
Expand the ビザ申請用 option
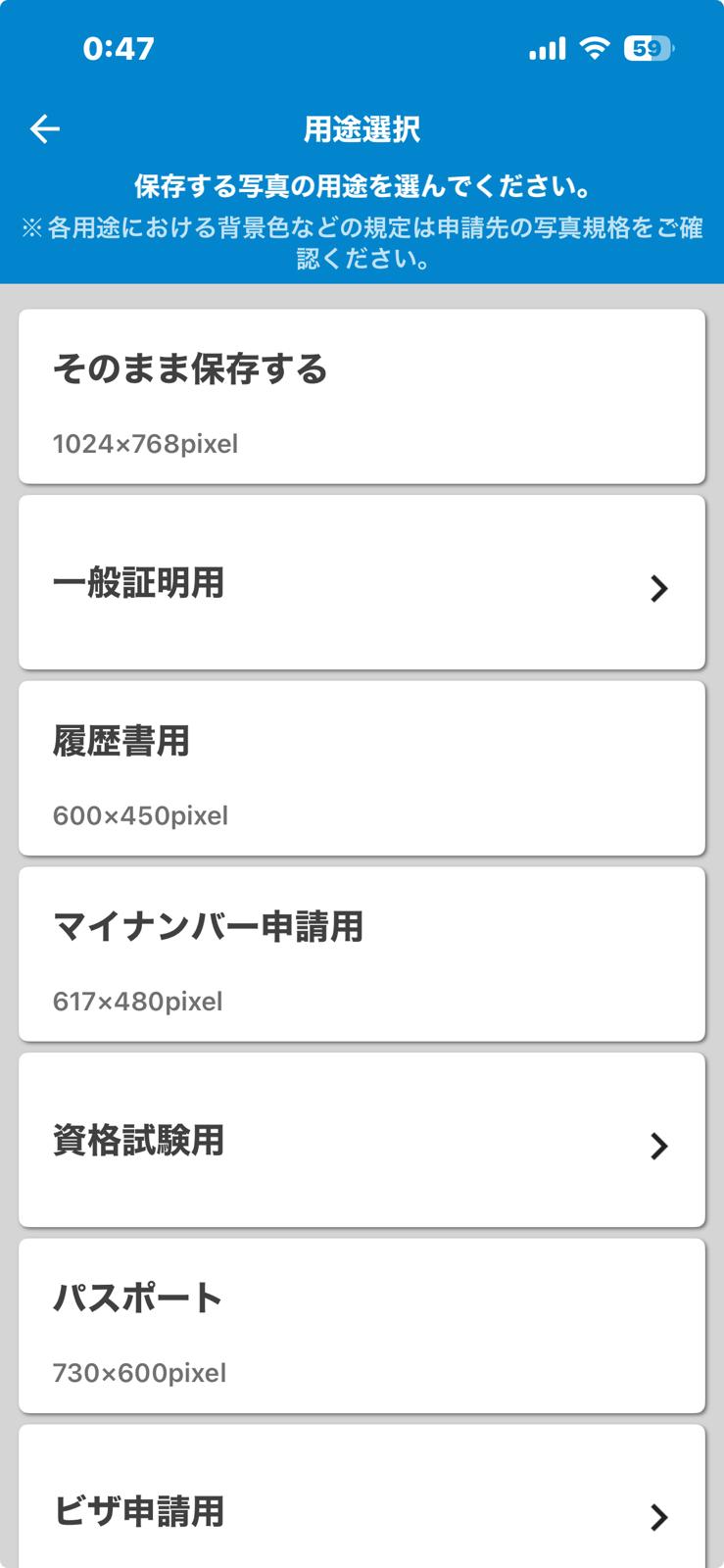(362, 1512)
